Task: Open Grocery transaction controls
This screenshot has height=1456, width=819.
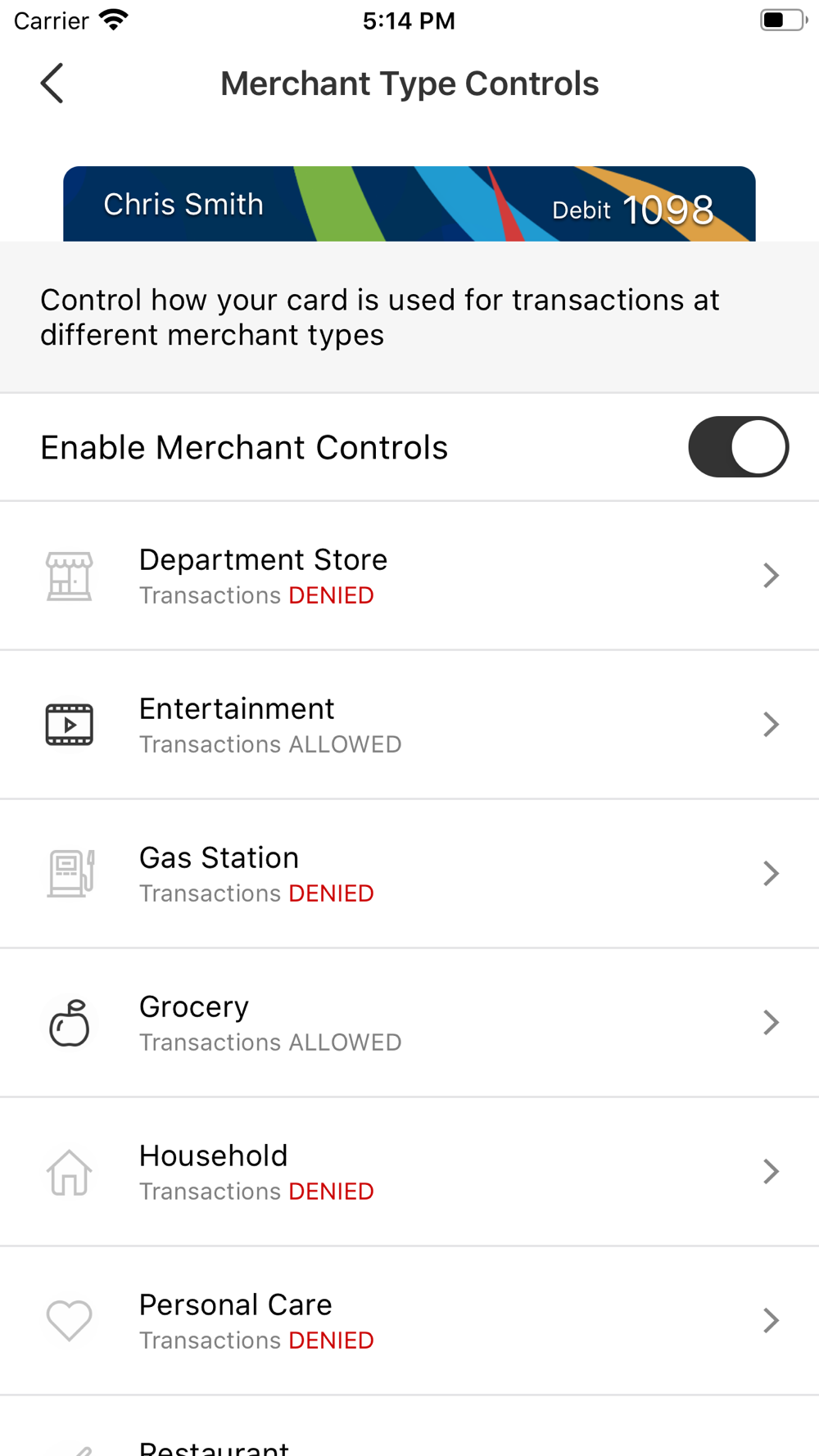Action: click(409, 1023)
